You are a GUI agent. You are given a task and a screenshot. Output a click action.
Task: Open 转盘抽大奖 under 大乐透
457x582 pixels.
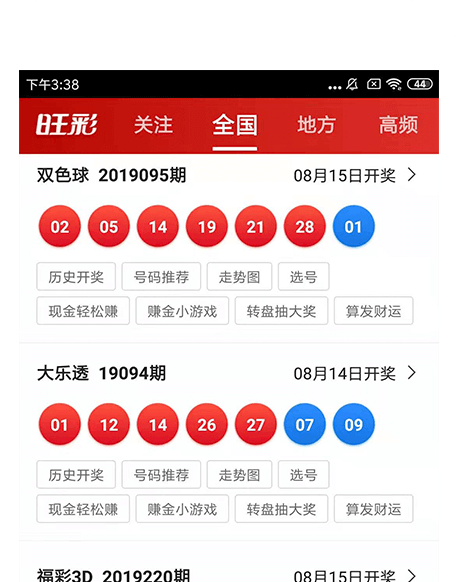[x=281, y=509]
